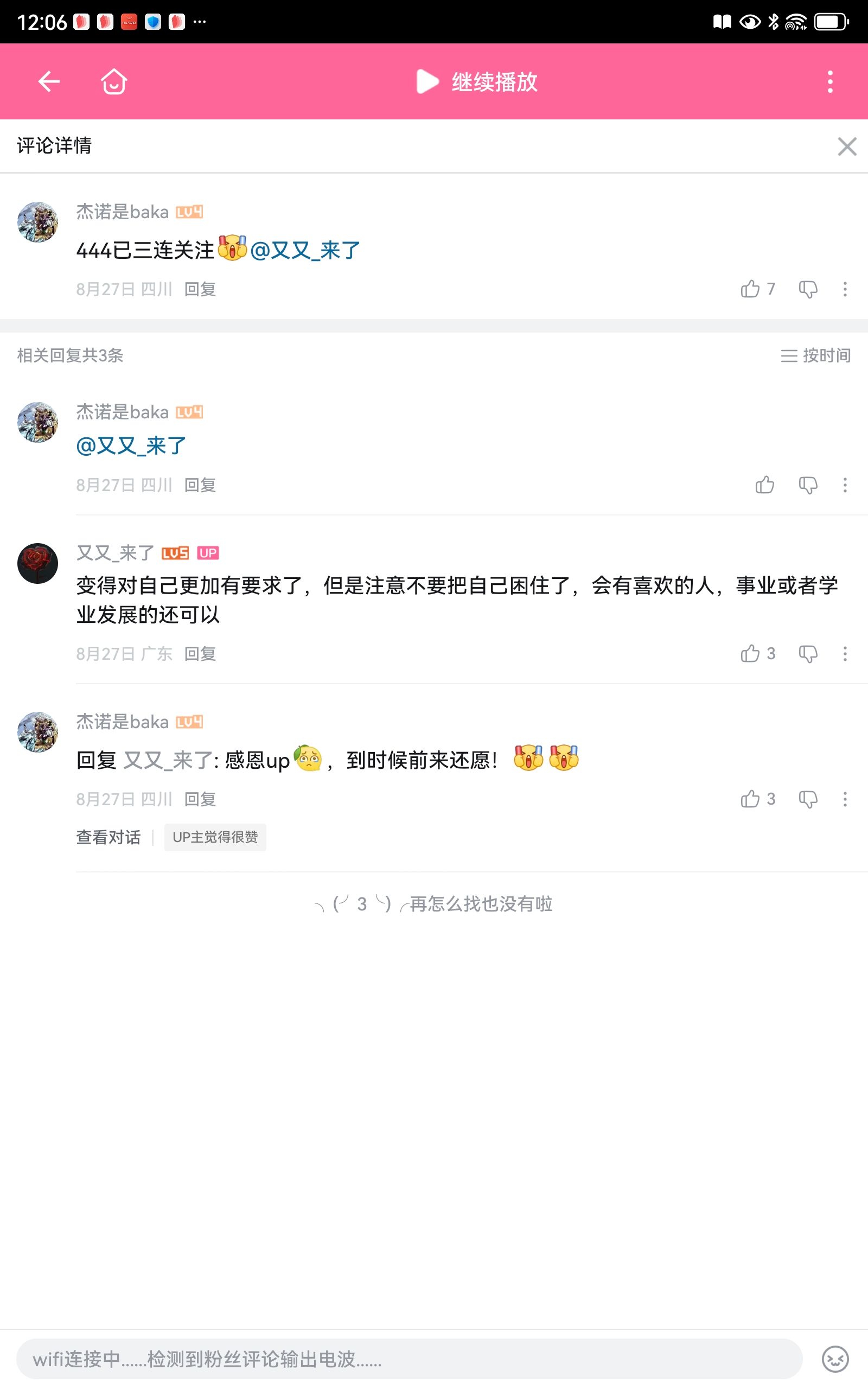Open the home page icon
868x1389 pixels.
point(114,81)
